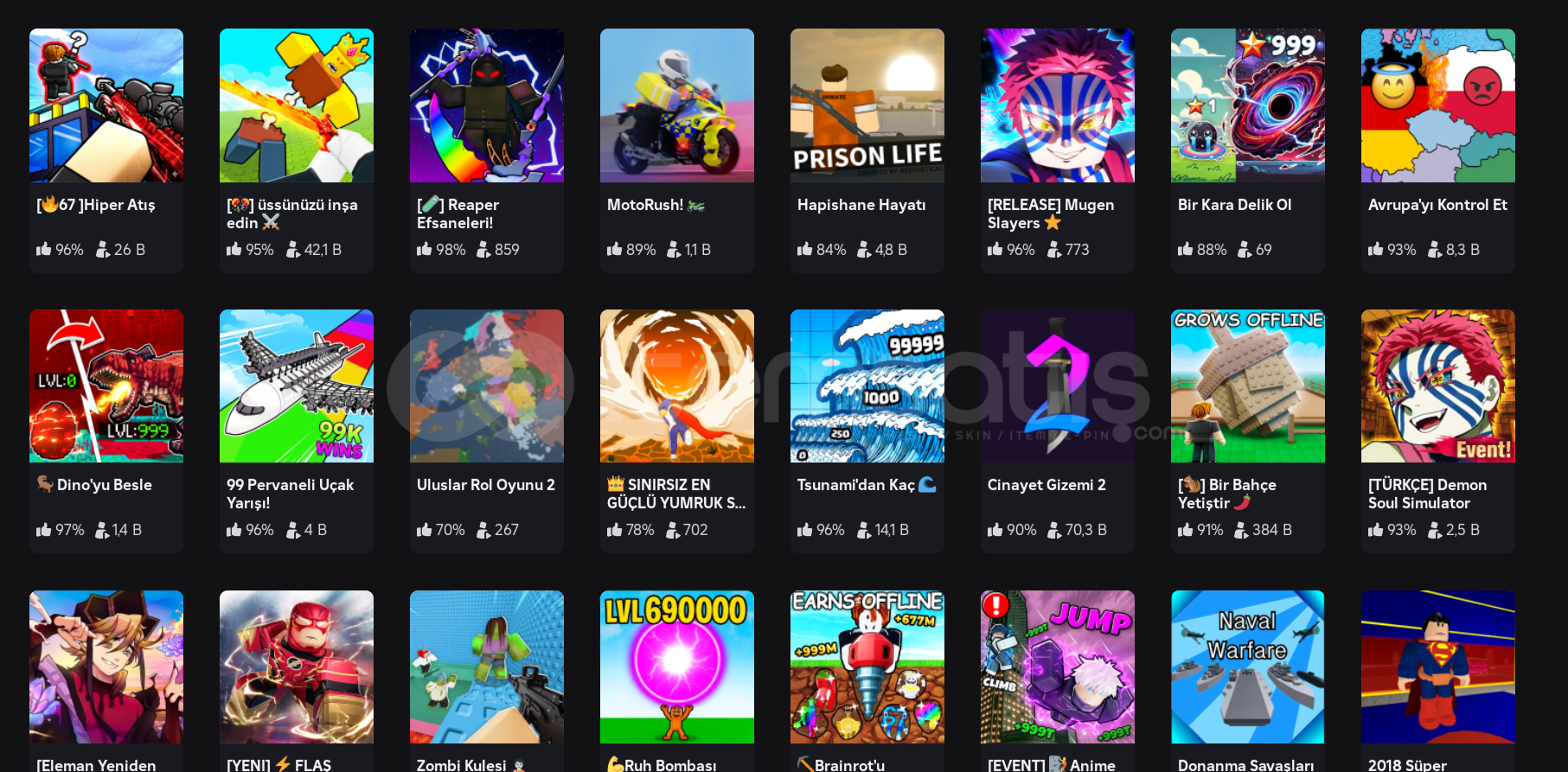Open the Zombi Kulesi game
The image size is (1568, 772).
pyautogui.click(x=487, y=667)
